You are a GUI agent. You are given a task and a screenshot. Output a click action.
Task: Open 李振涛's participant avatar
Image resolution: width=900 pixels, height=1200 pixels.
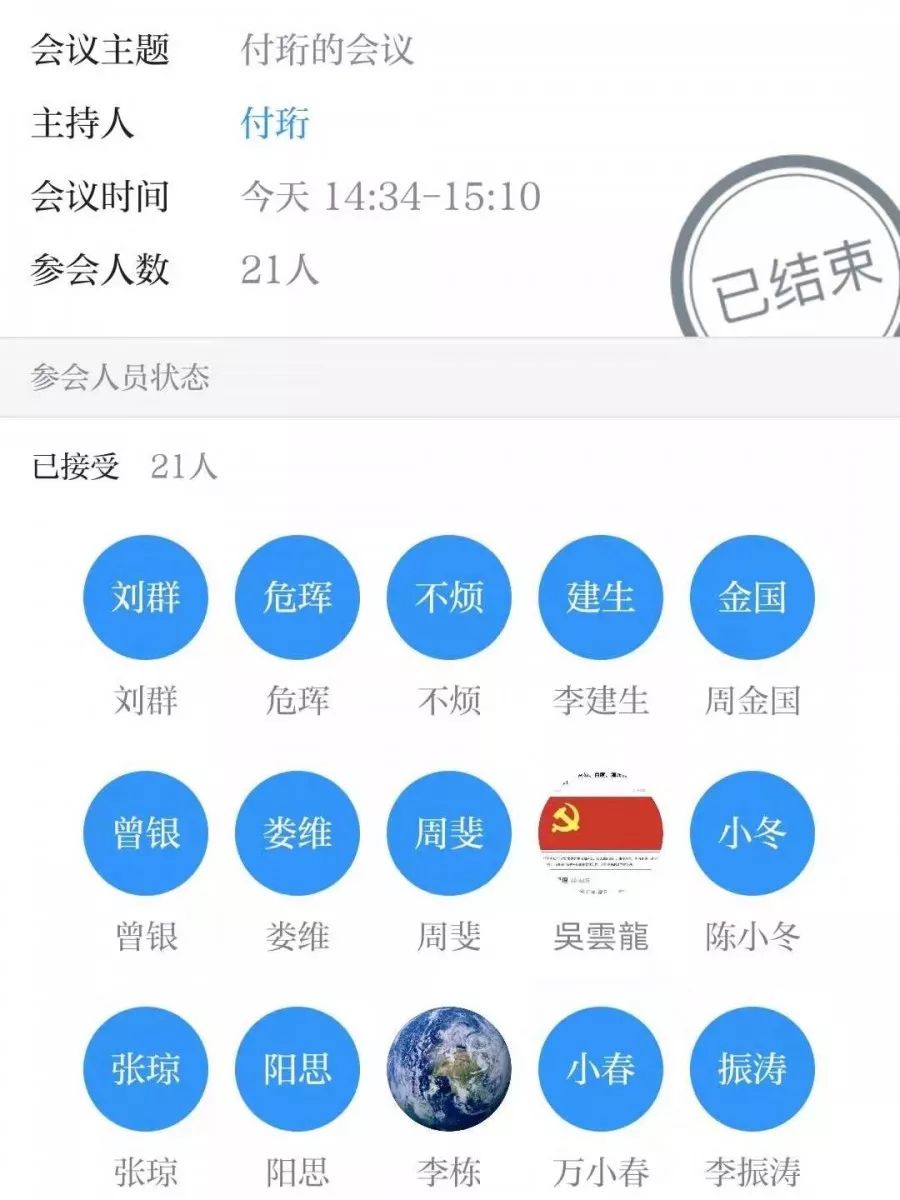(x=752, y=1069)
